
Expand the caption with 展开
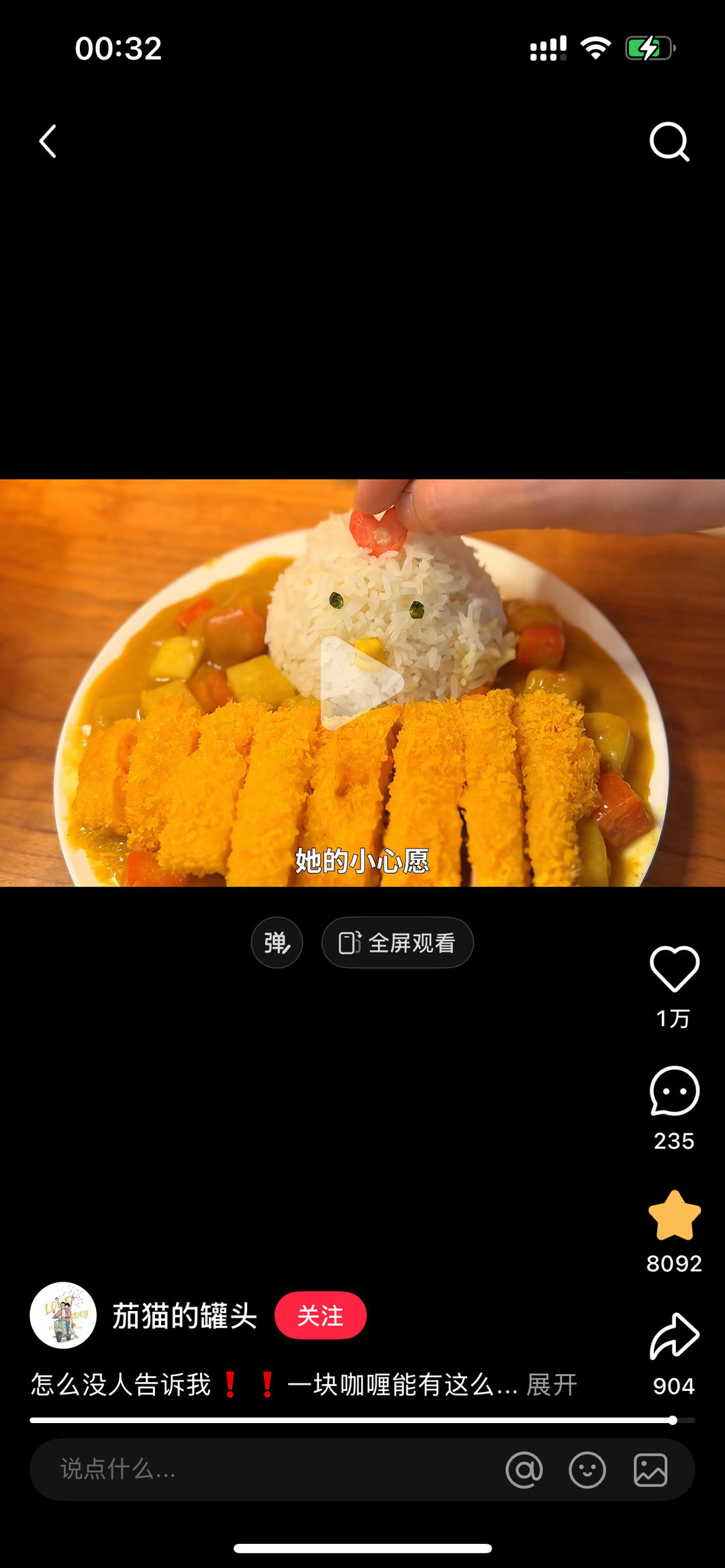pyautogui.click(x=552, y=1384)
